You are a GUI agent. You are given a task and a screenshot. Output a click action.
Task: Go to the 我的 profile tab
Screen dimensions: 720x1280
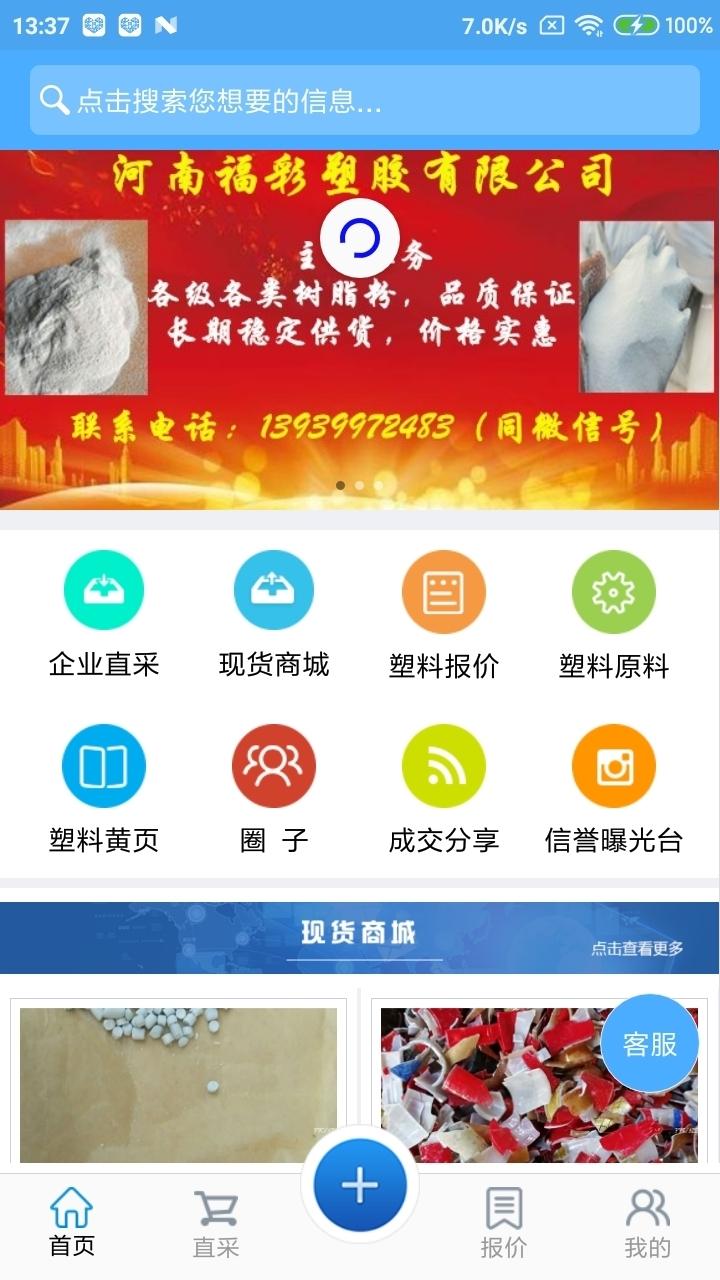(x=648, y=1224)
